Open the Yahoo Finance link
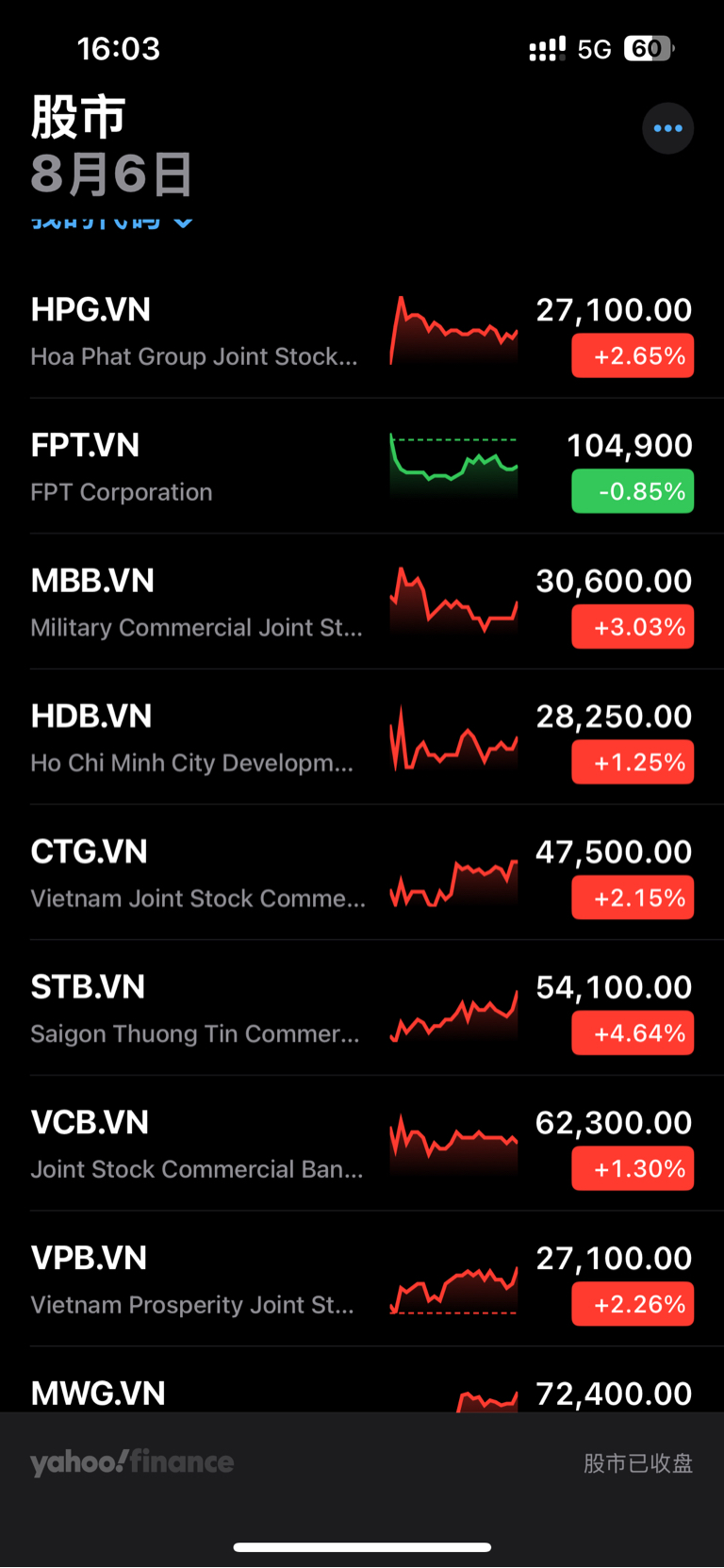 point(132,1462)
